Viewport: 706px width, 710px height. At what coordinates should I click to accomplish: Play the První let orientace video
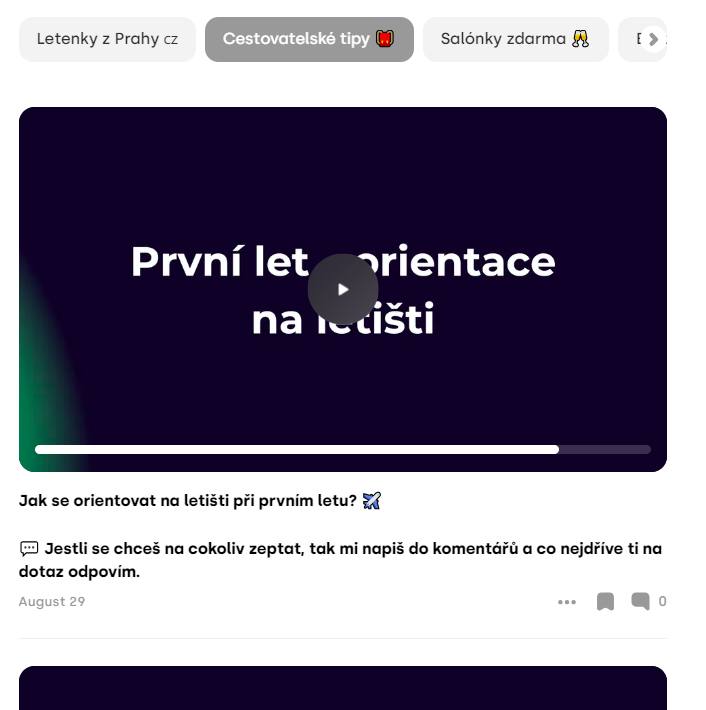[343, 289]
